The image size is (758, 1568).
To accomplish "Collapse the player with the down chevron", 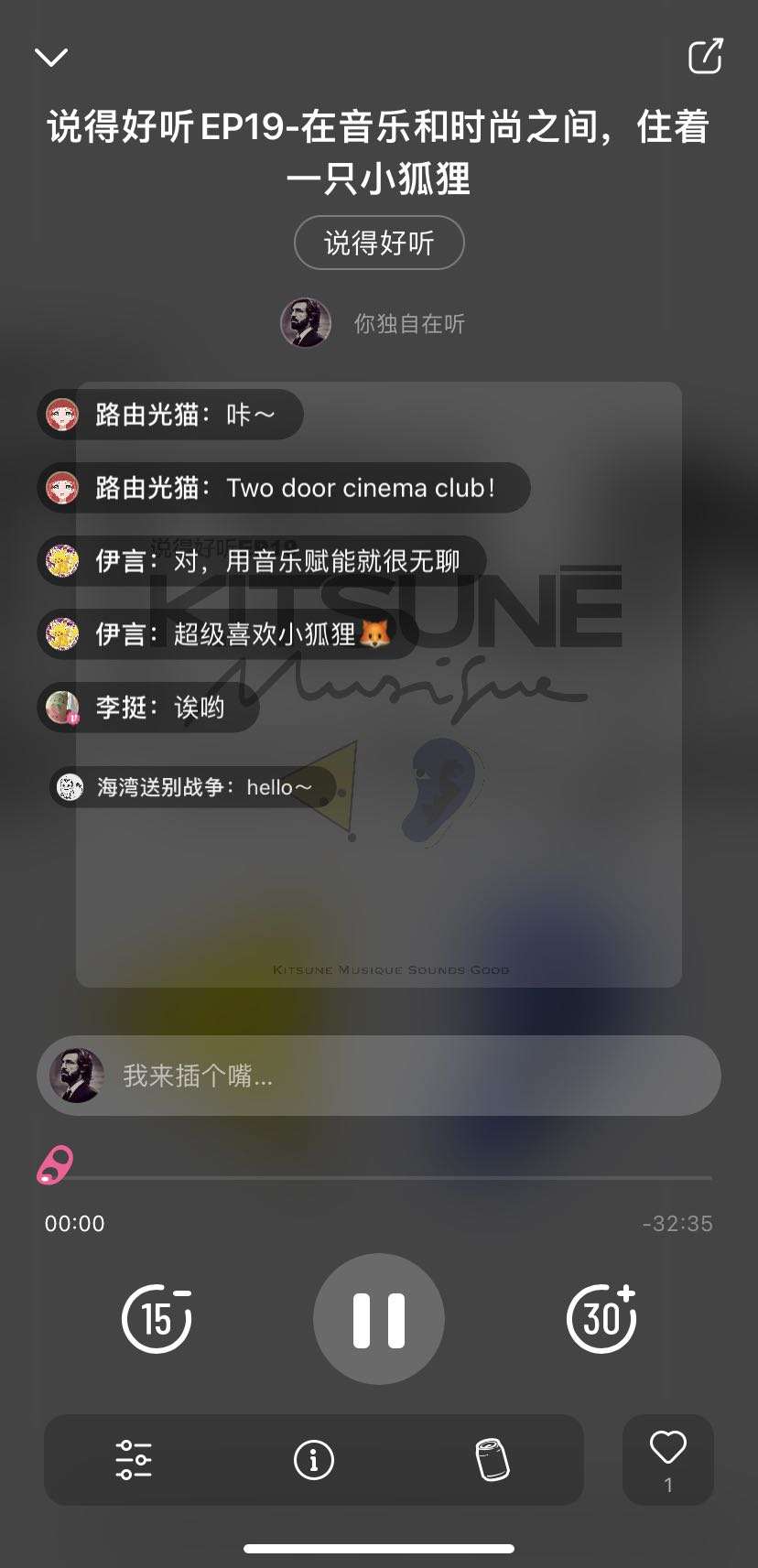I will tap(51, 58).
